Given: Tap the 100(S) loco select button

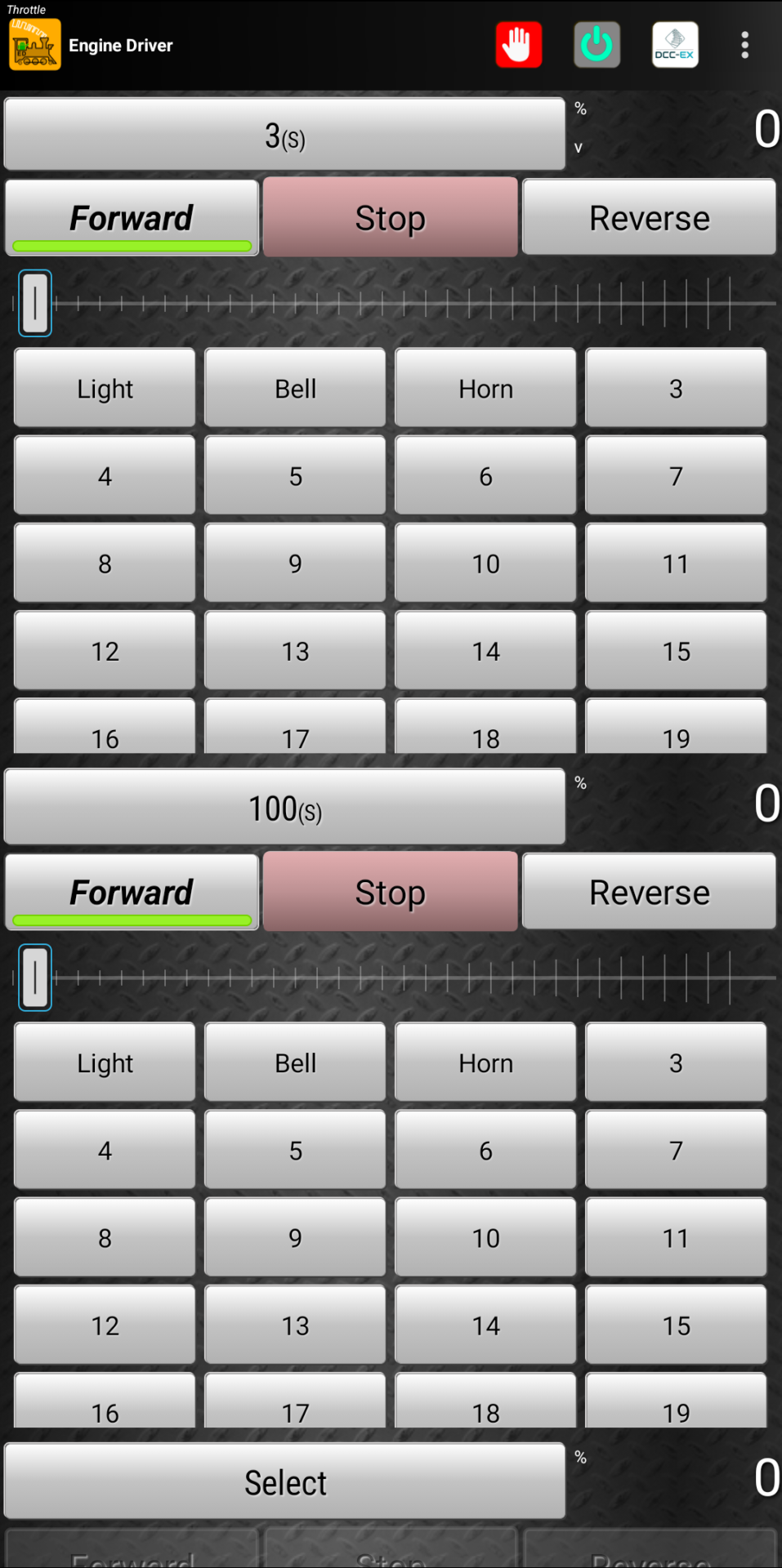Looking at the screenshot, I should point(284,808).
